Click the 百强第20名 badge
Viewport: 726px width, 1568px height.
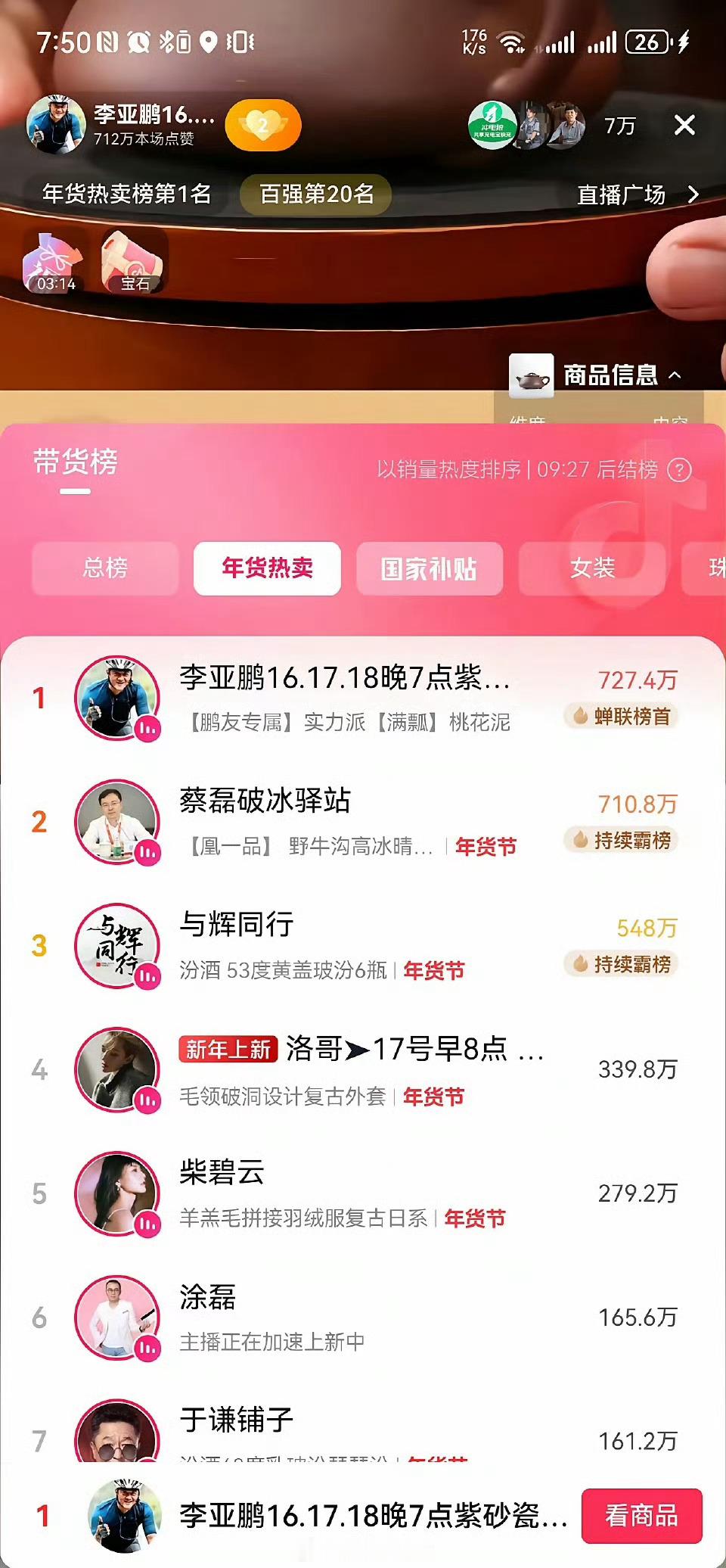click(317, 195)
